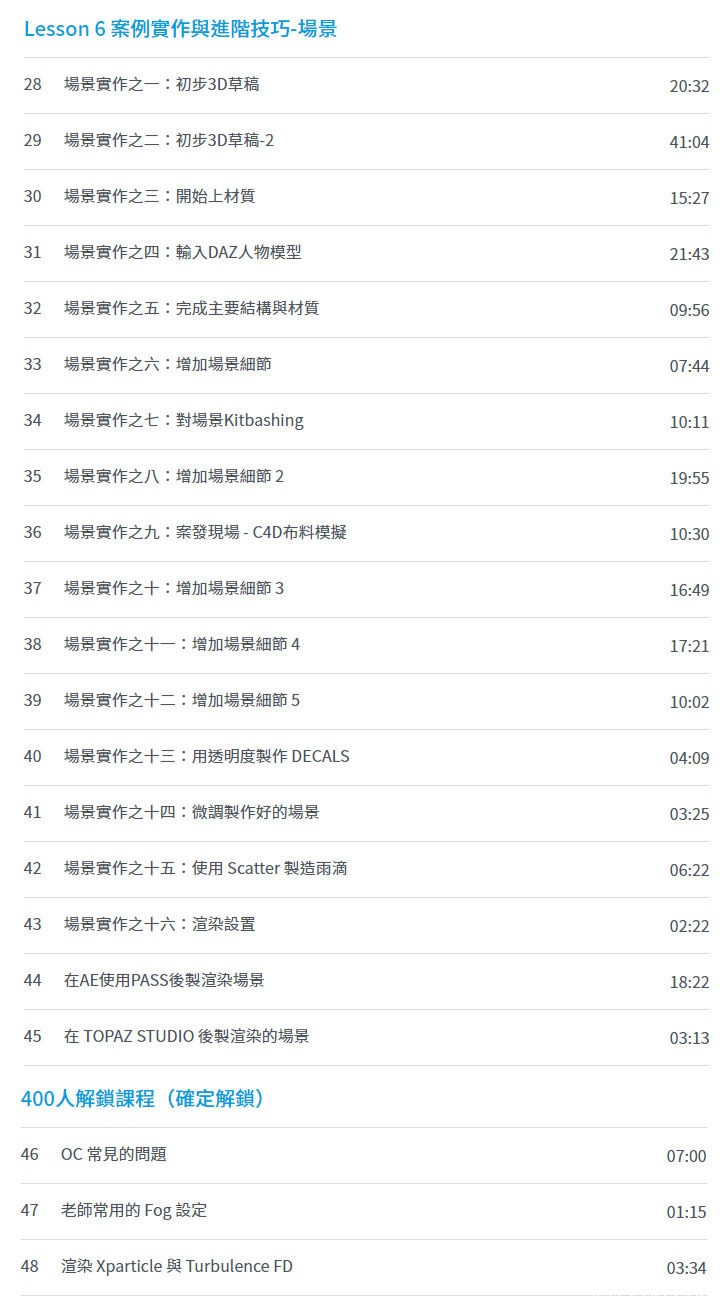The width and height of the screenshot is (725, 1311).
Task: Open lesson 31 輸入DAZ人物模型
Action: point(182,253)
